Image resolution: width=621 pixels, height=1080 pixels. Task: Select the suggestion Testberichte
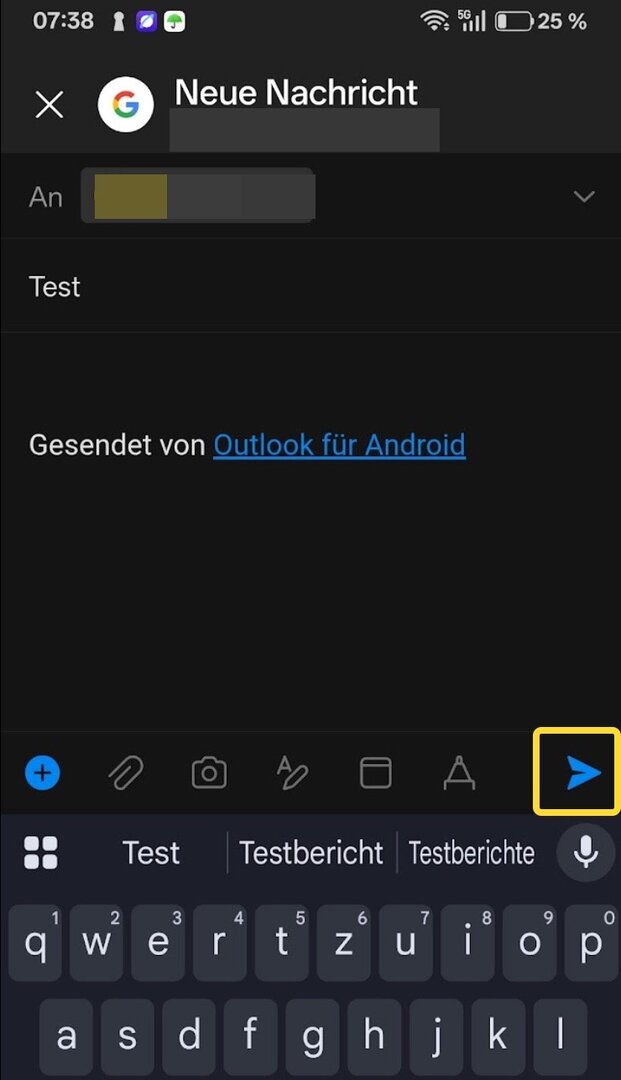click(x=471, y=853)
